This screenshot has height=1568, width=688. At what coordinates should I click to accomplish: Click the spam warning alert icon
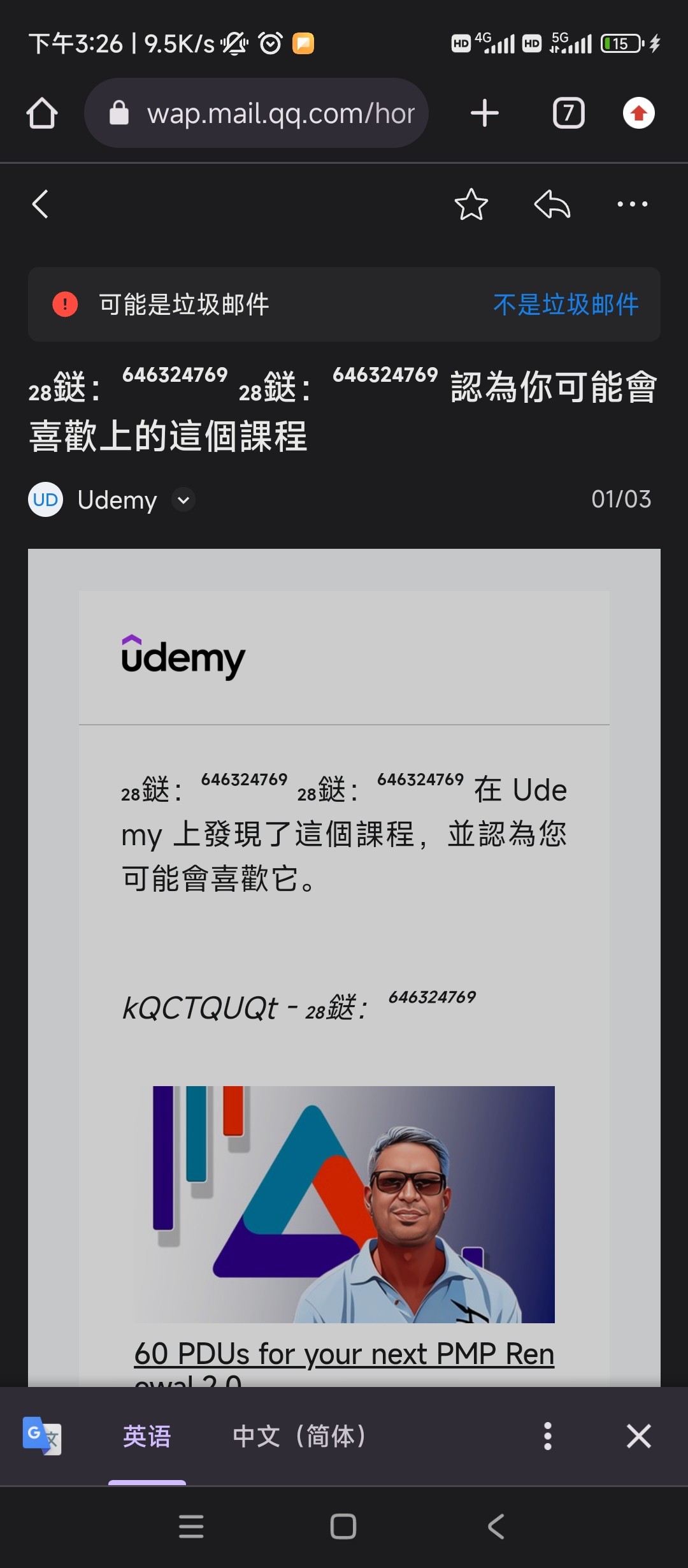[64, 305]
